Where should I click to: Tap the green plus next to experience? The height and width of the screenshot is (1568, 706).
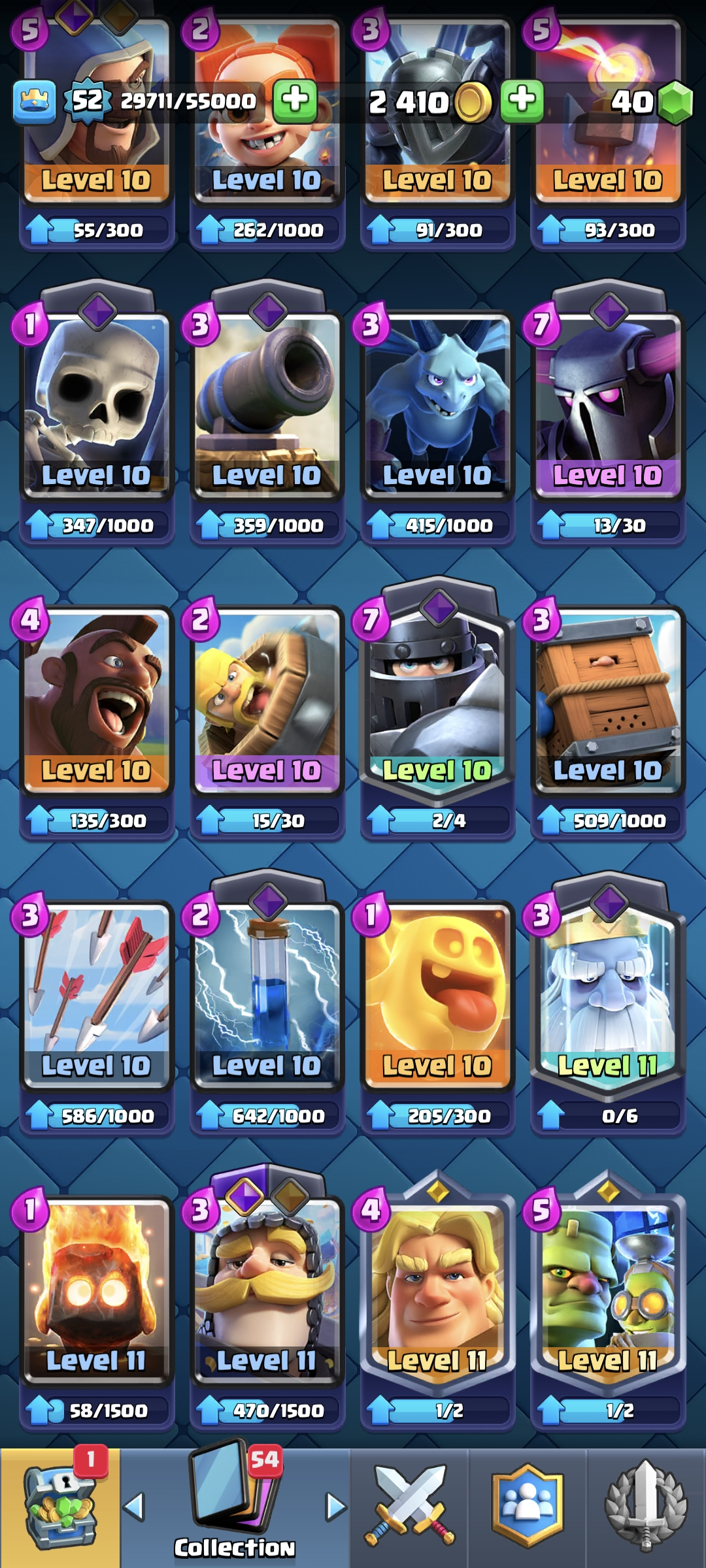tap(295, 101)
